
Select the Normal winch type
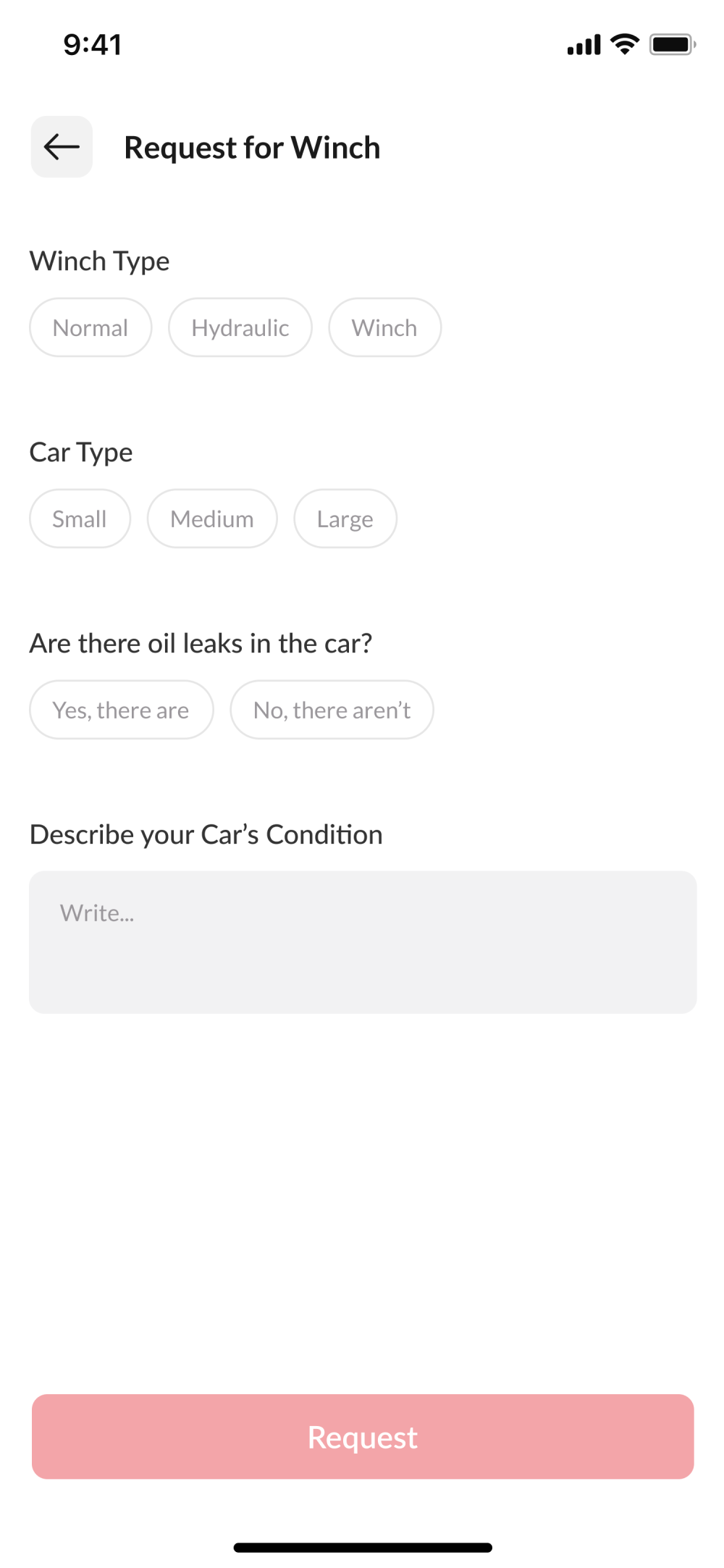point(90,327)
